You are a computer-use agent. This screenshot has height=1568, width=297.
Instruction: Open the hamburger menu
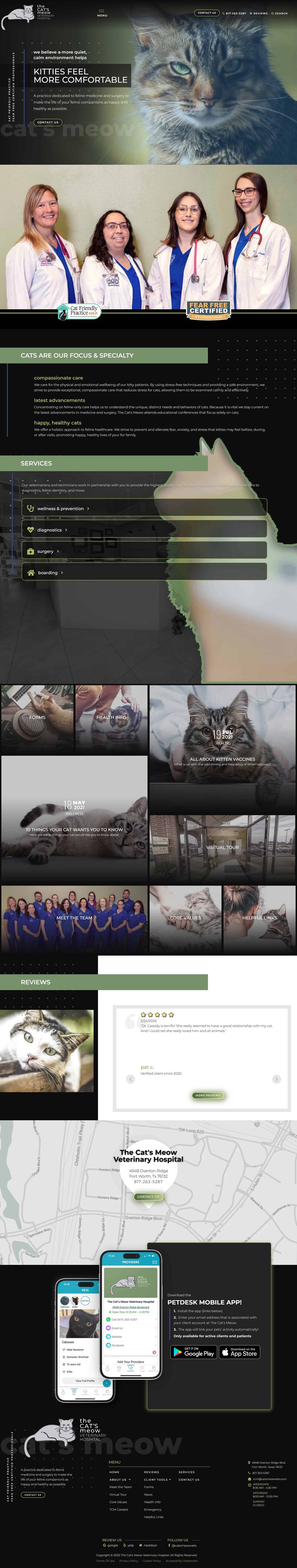click(102, 13)
